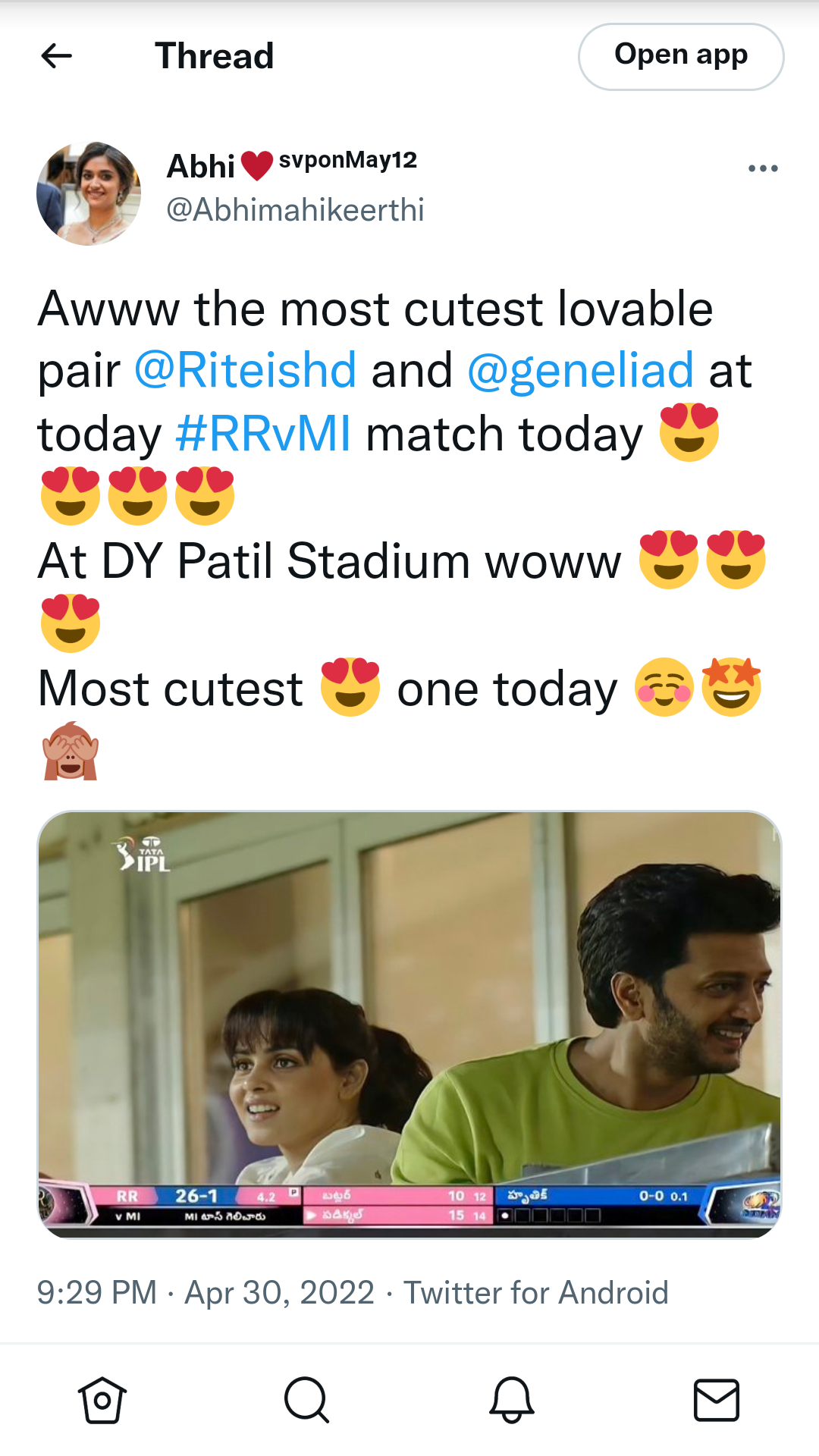The height and width of the screenshot is (1456, 819).
Task: Open the #RRvMI hashtag
Action: 263,434
